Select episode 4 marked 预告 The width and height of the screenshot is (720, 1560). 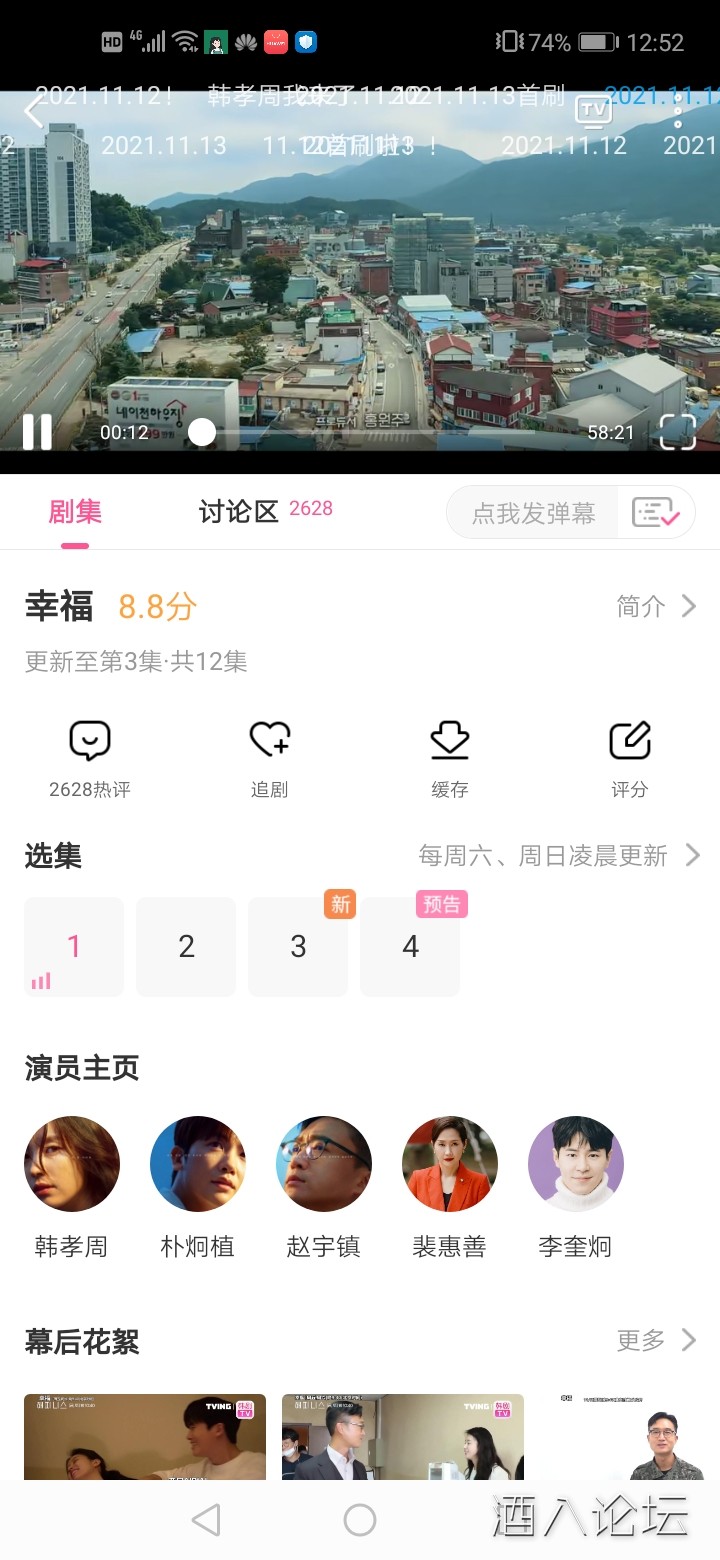410,946
